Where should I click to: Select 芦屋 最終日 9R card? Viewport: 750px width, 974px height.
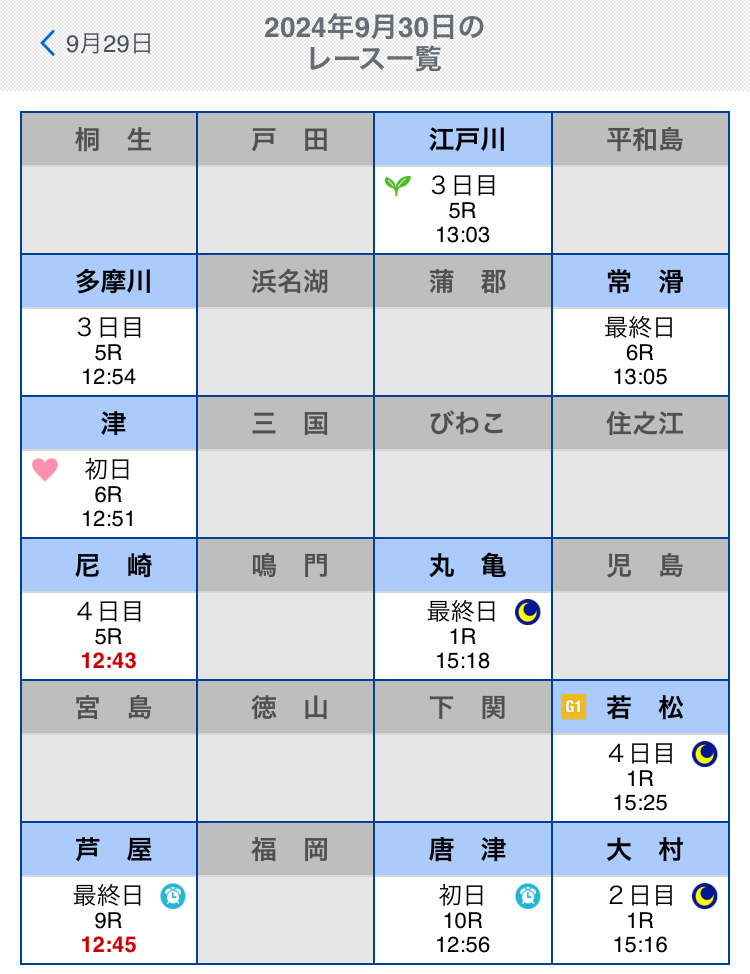[x=108, y=919]
